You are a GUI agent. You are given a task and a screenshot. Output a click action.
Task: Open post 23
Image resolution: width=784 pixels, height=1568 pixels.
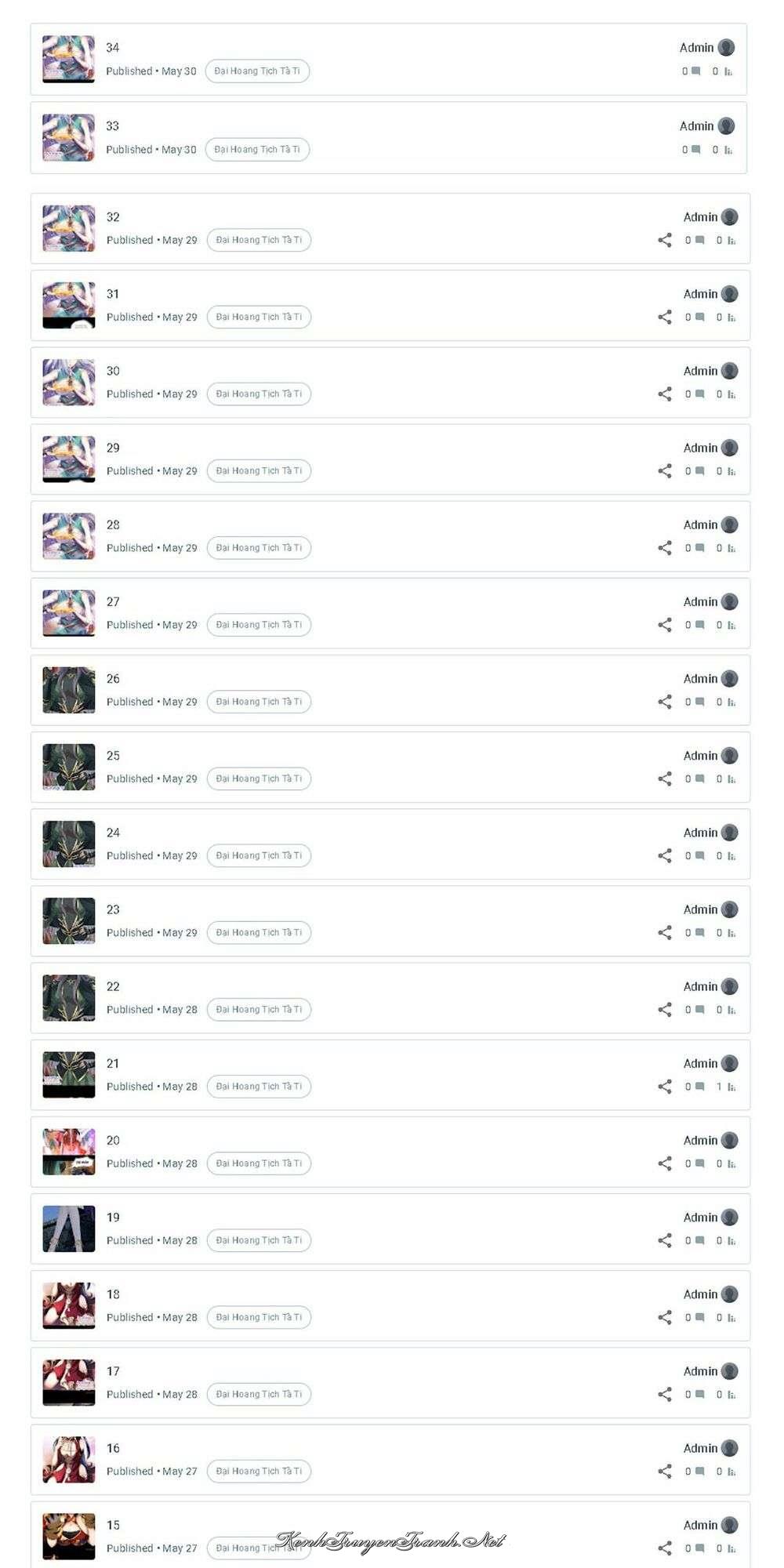tap(114, 909)
